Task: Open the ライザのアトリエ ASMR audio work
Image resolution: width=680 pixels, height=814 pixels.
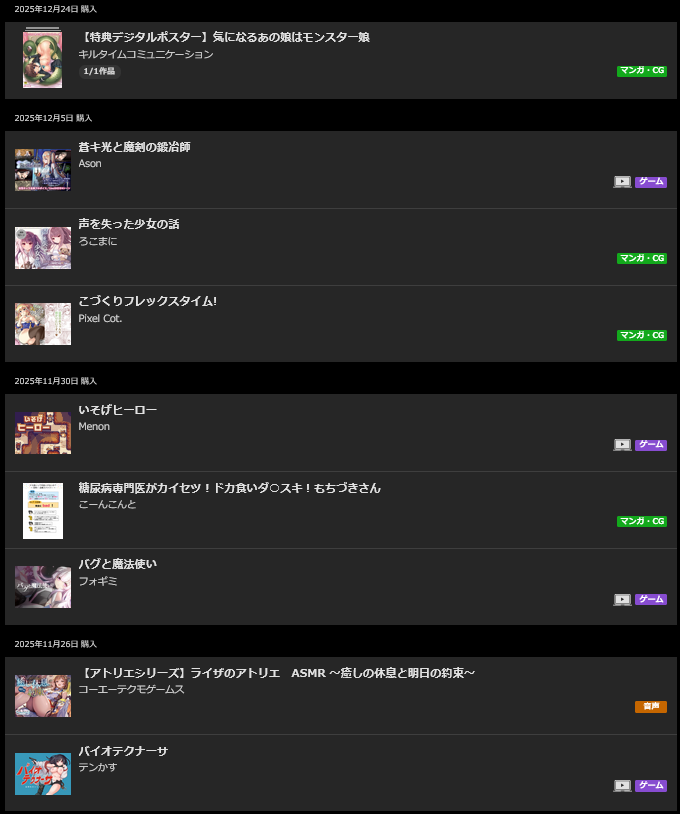Action: (276, 673)
